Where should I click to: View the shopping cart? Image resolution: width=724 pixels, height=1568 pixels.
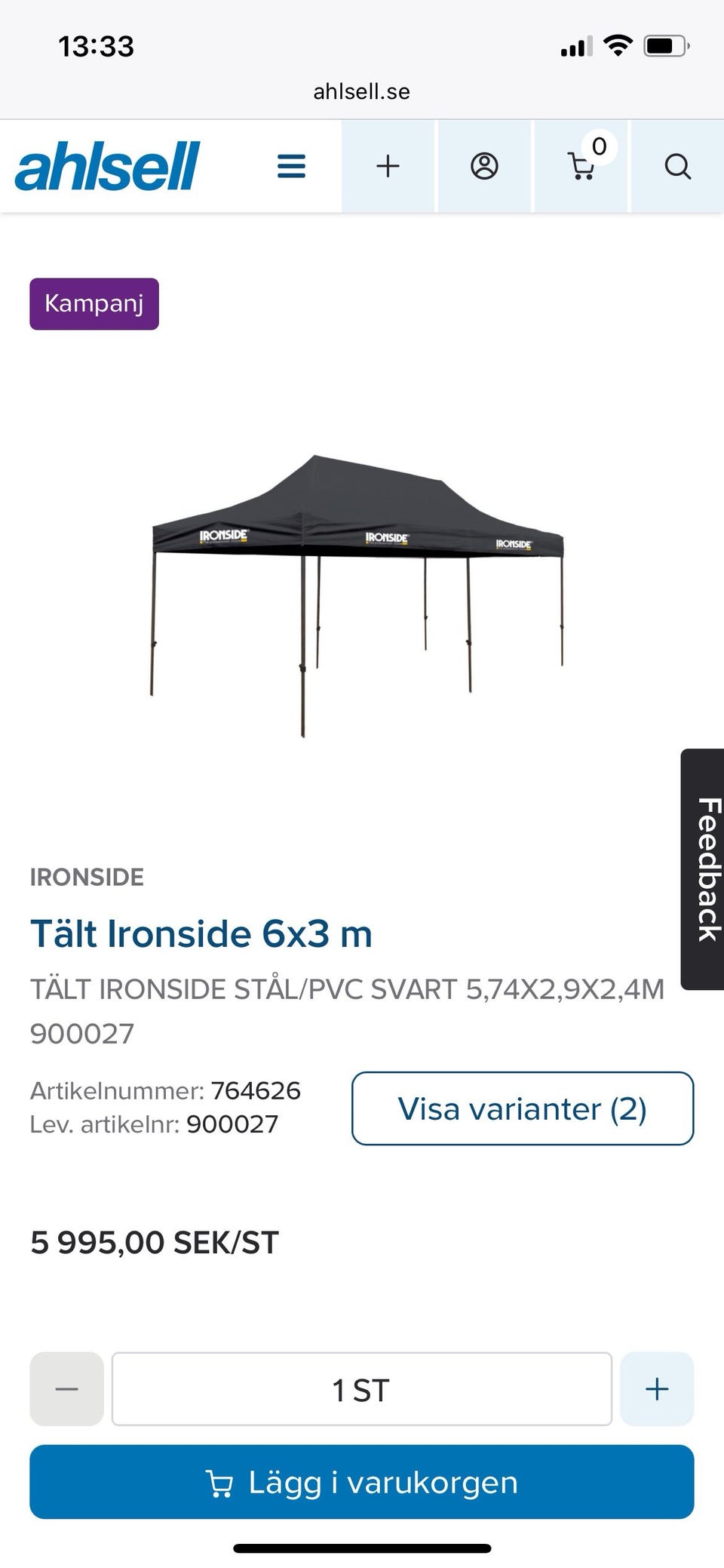click(581, 168)
